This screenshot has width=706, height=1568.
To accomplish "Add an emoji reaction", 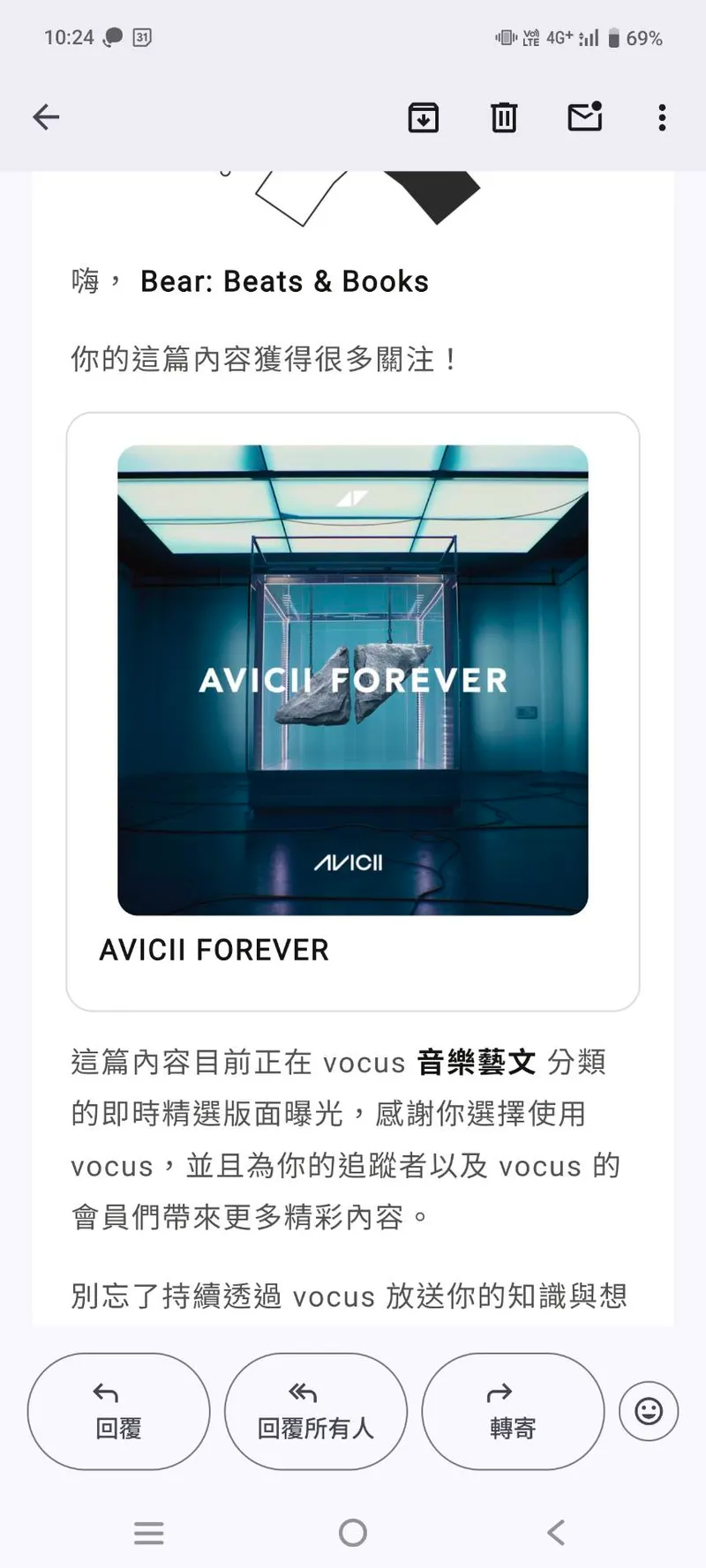I will tap(649, 1411).
